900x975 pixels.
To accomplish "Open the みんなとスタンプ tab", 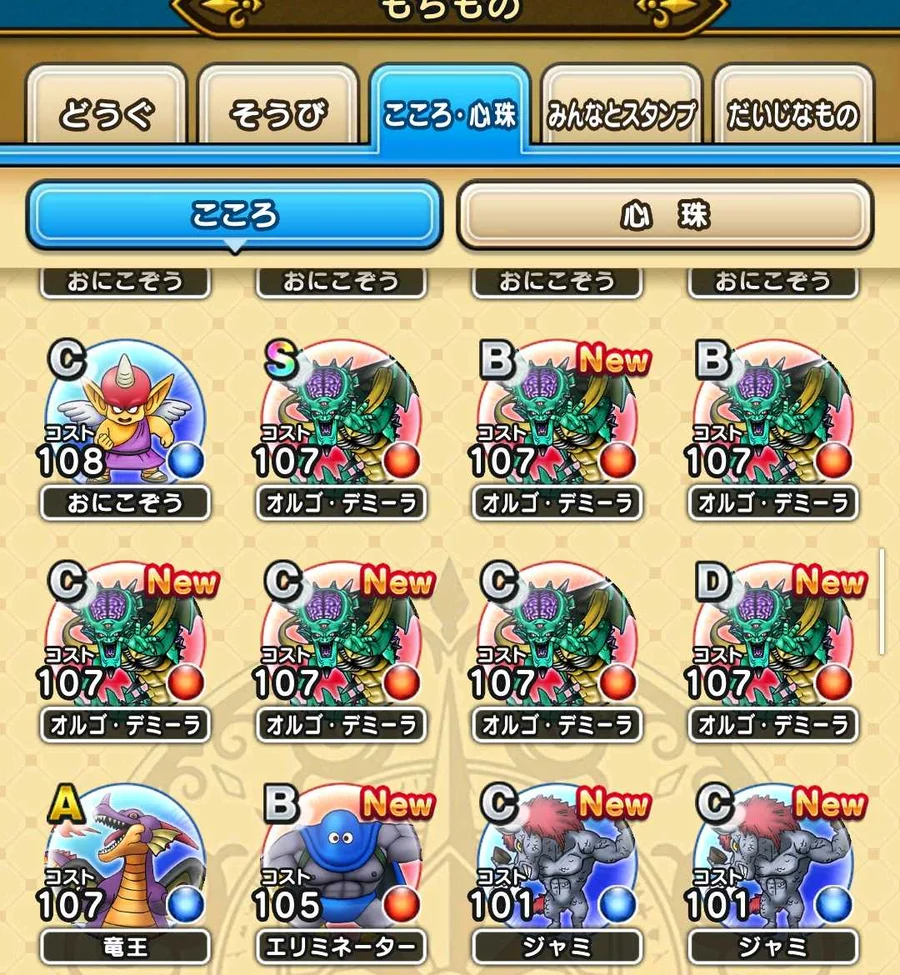I will coord(621,114).
